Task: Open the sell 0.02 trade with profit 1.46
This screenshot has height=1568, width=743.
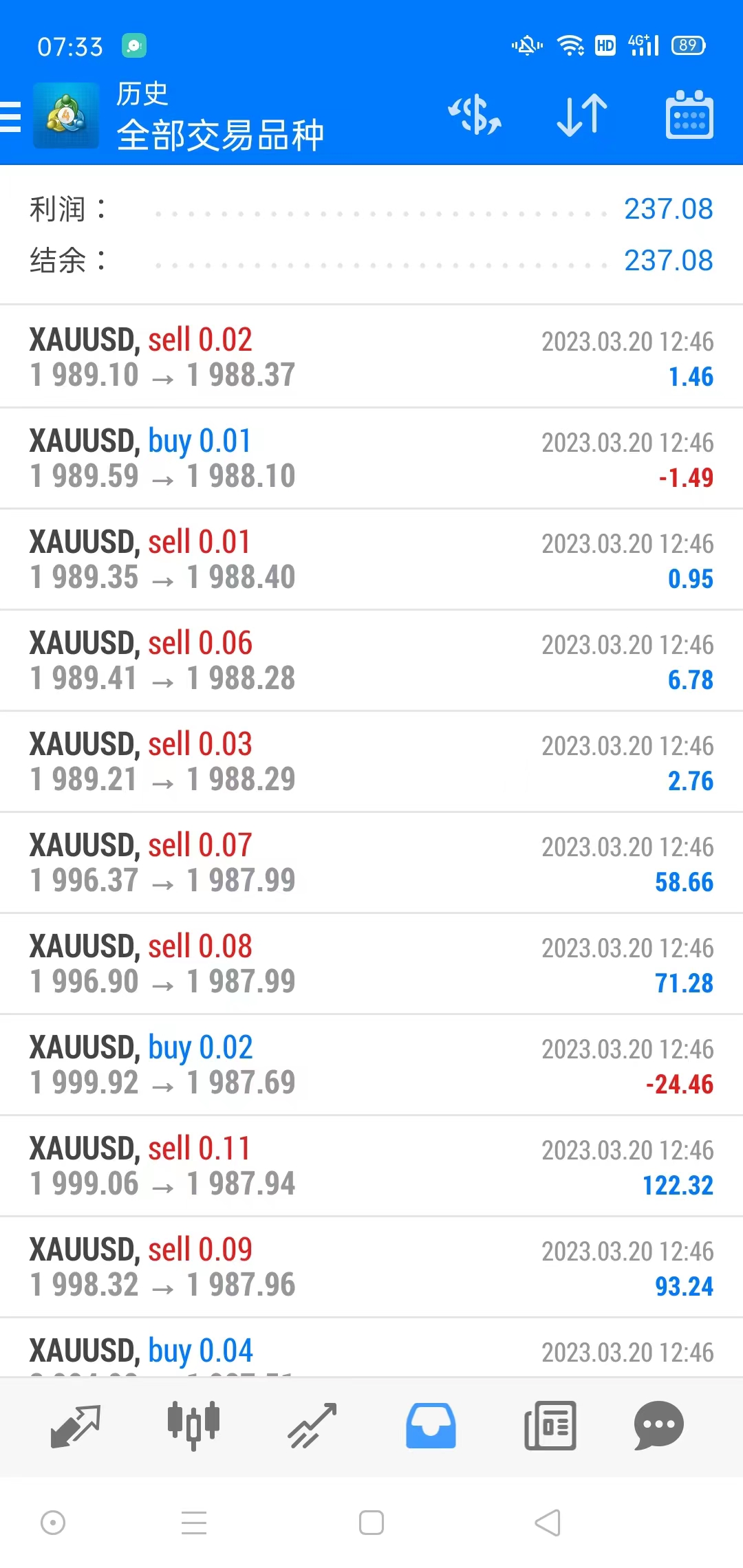Action: [x=371, y=357]
